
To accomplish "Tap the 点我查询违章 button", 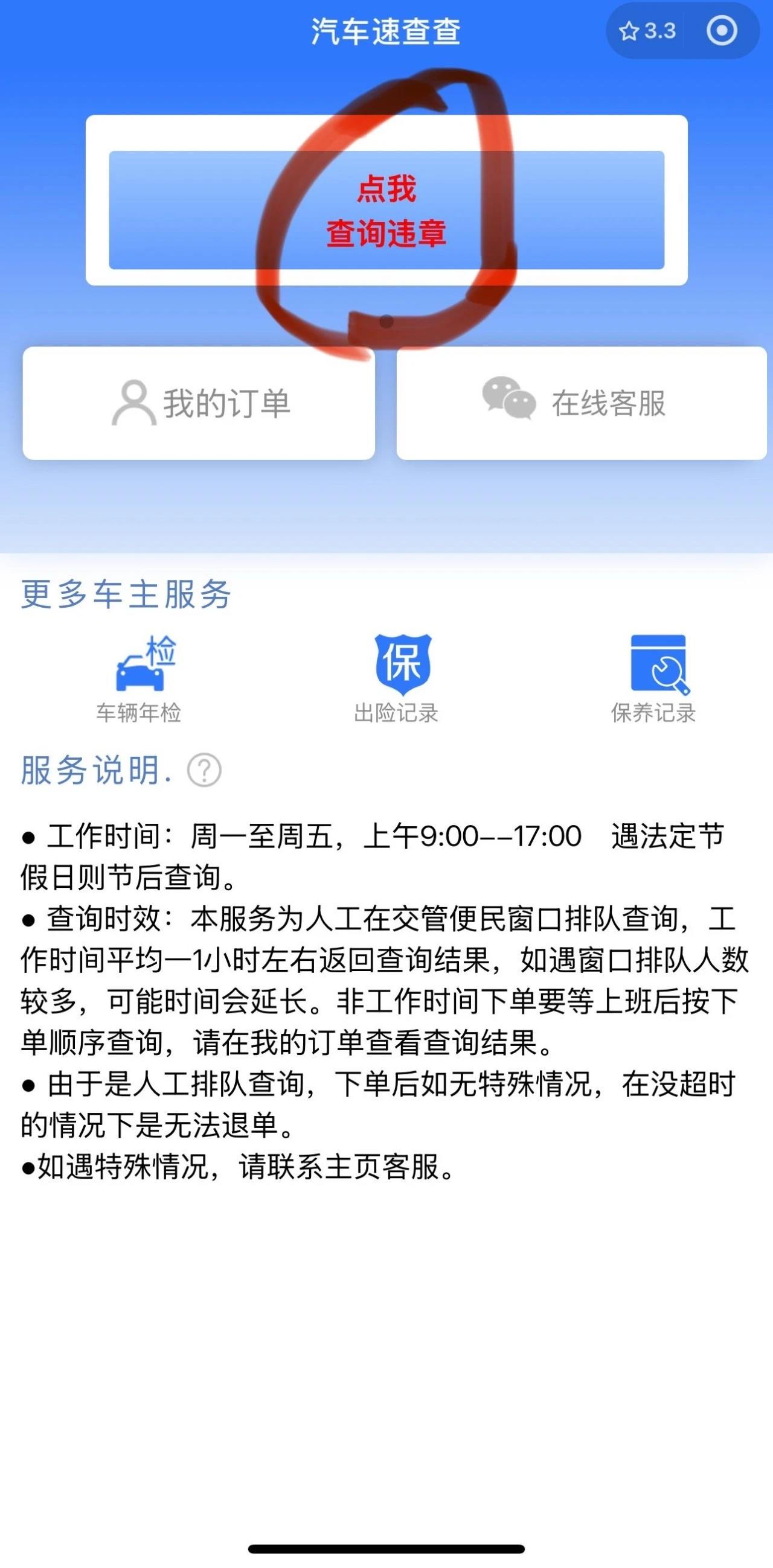I will 386,210.
